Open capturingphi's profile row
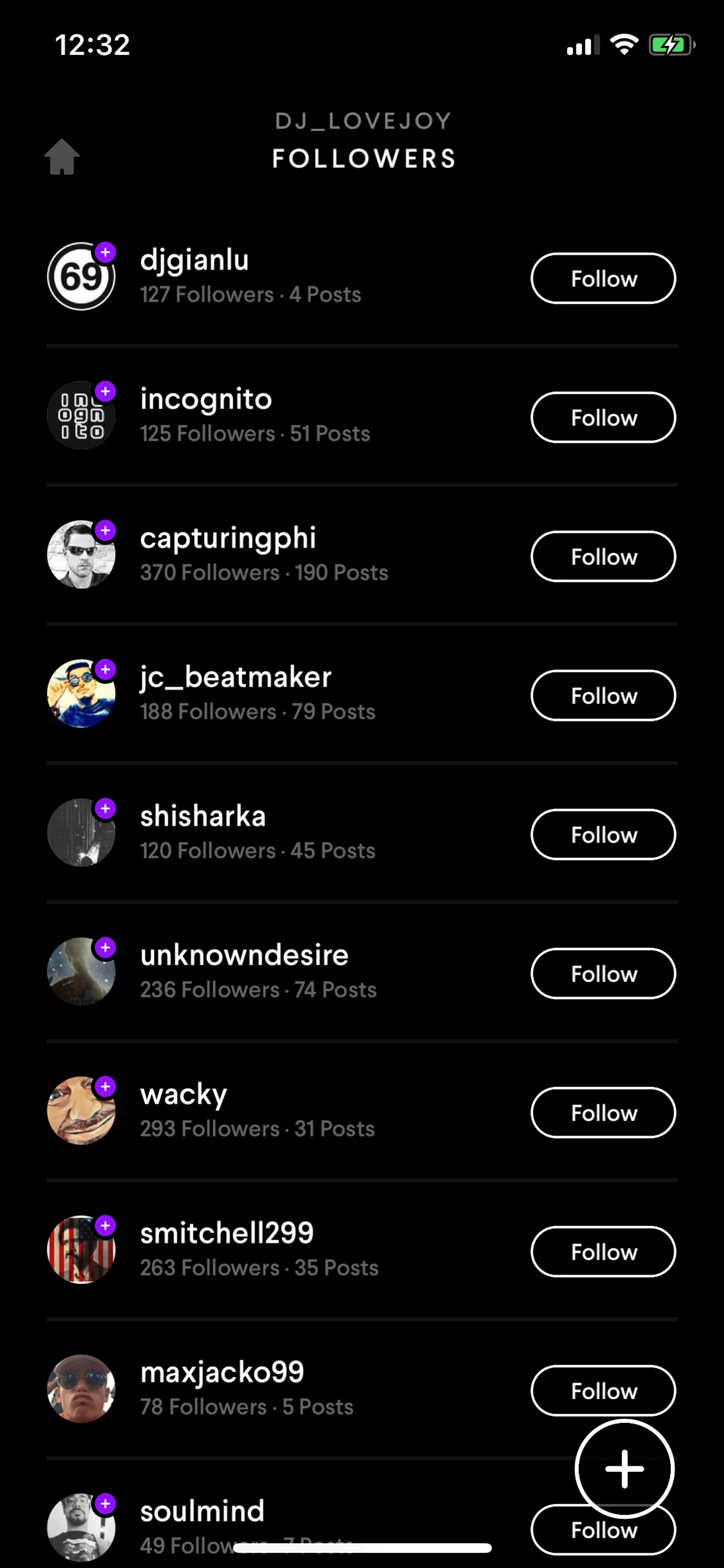The width and height of the screenshot is (724, 1568). point(228,539)
